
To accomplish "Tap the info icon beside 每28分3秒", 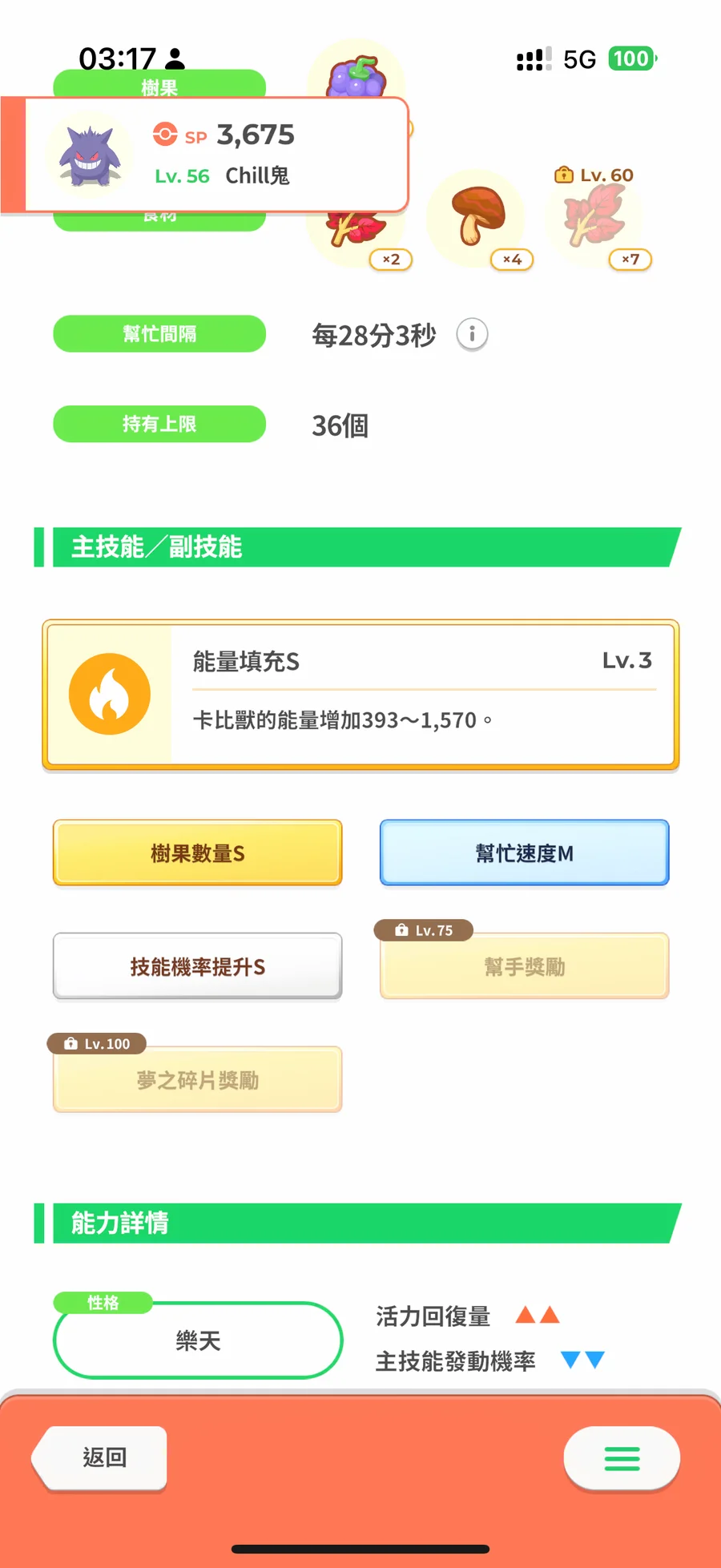I will (x=472, y=334).
